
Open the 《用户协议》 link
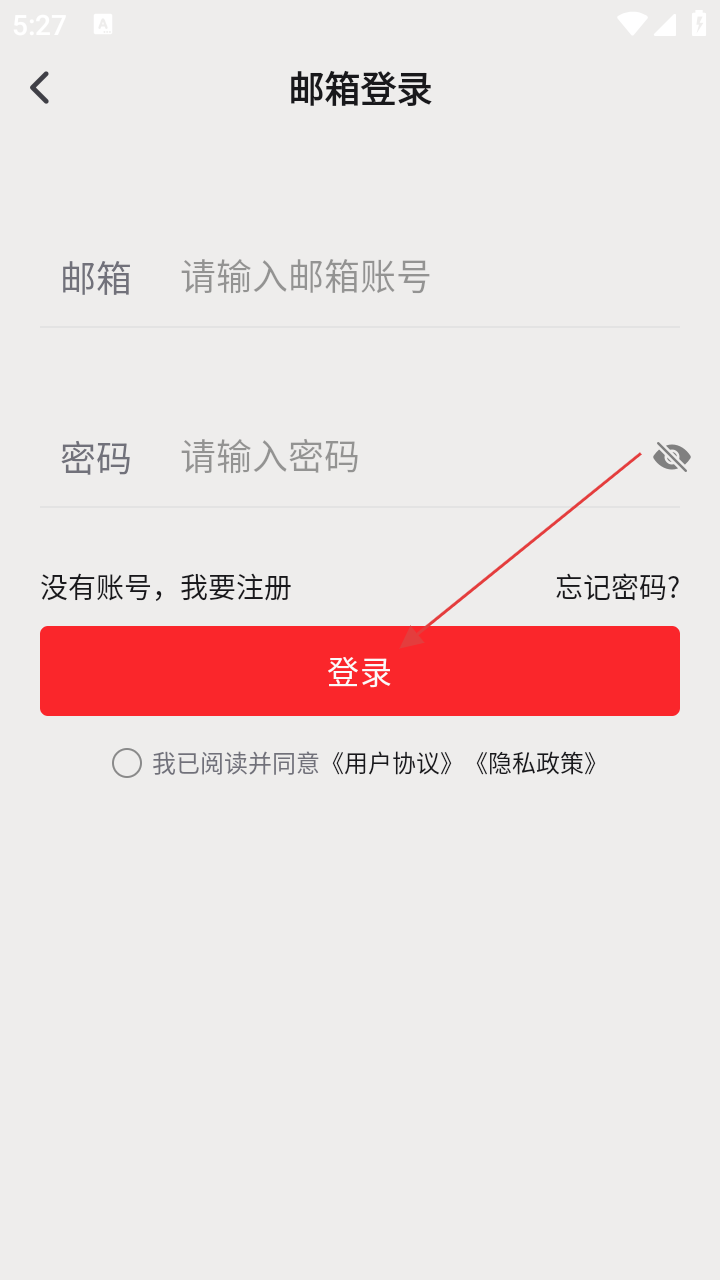[393, 763]
